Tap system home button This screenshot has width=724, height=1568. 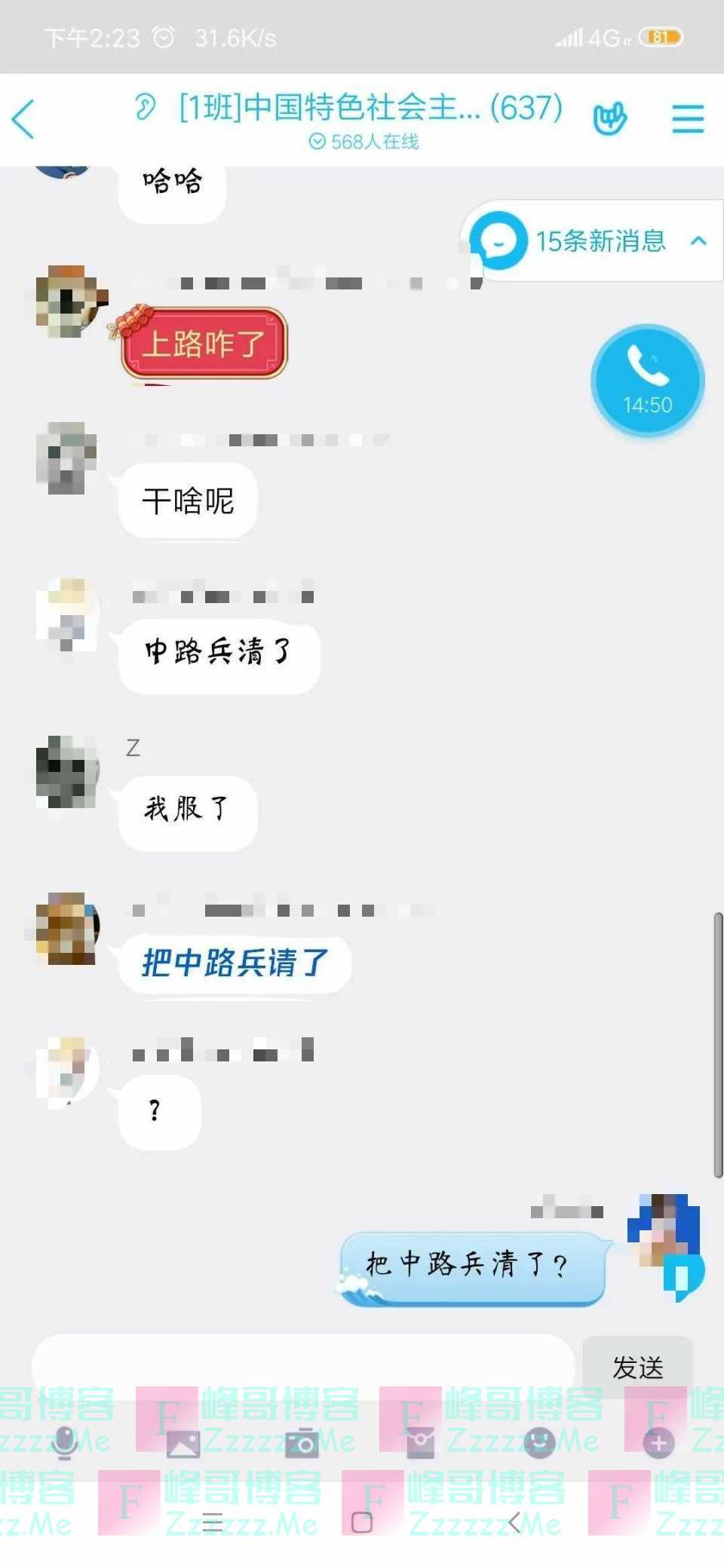pos(362,1522)
